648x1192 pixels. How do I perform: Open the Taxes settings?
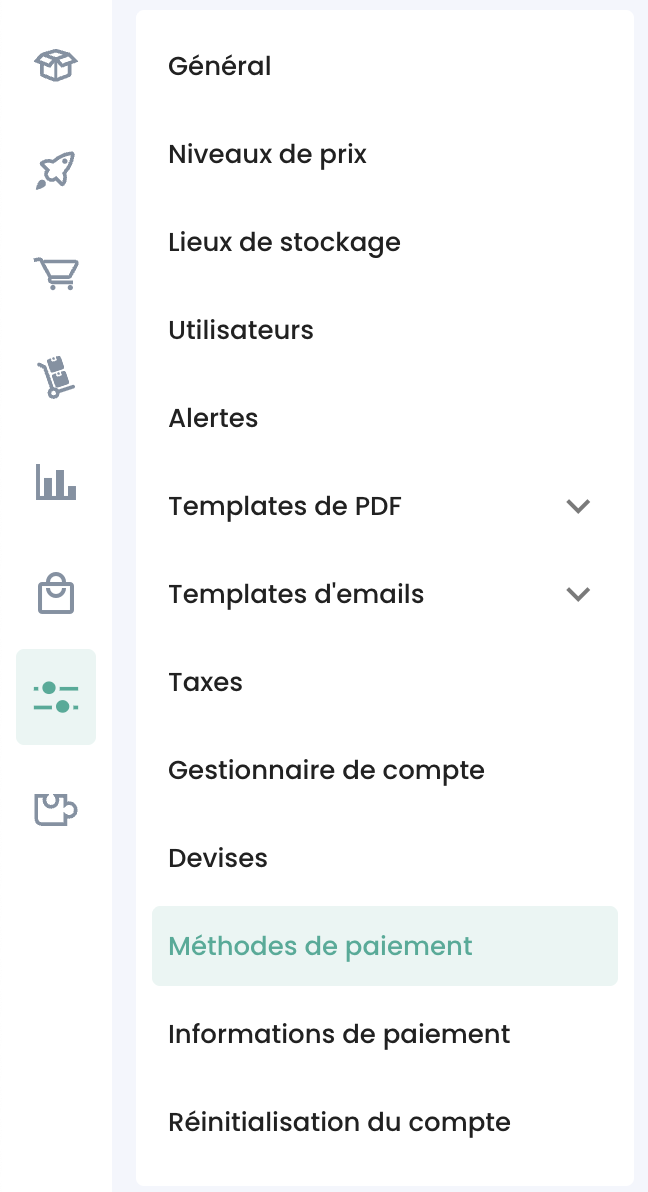(x=206, y=682)
